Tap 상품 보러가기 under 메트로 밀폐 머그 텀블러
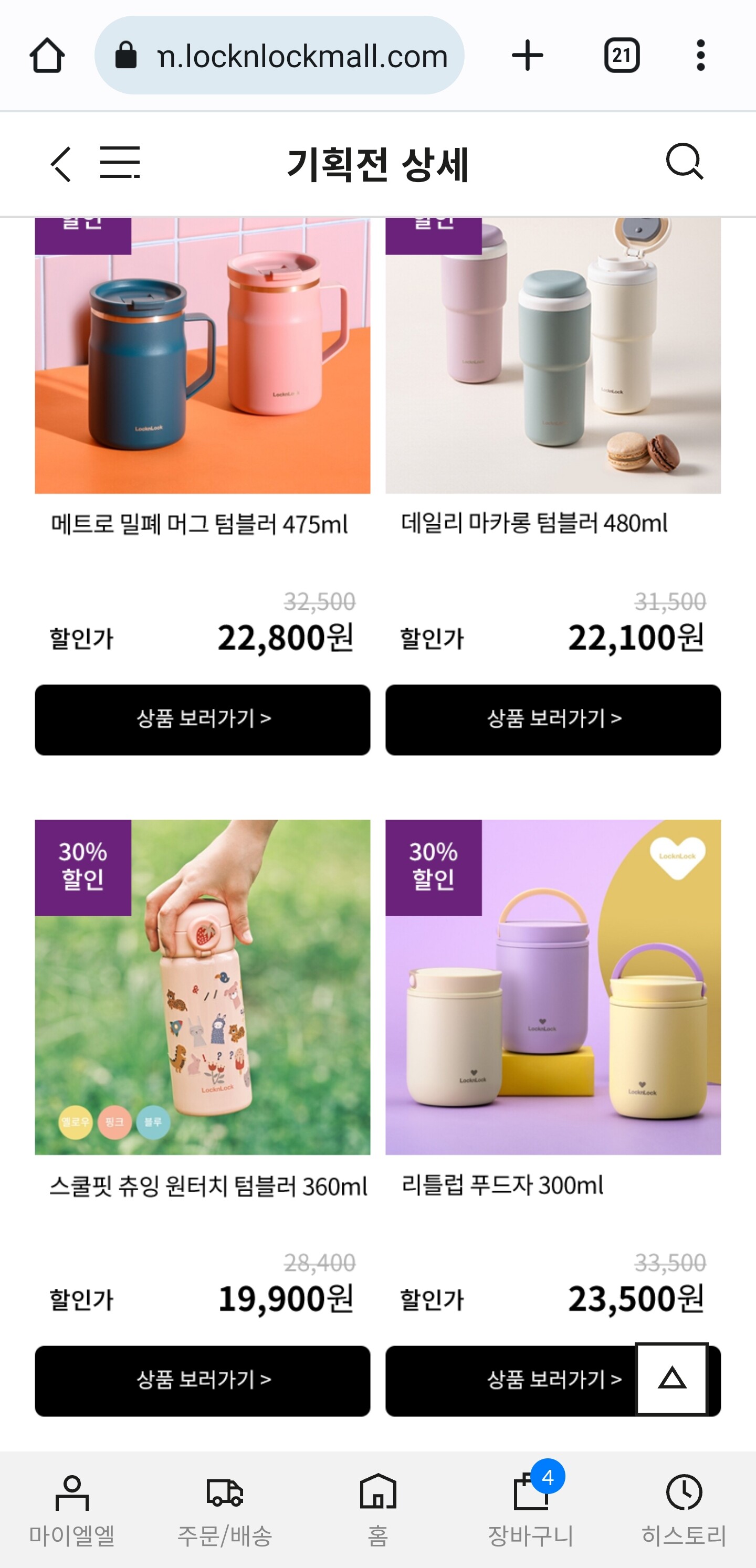 point(202,719)
